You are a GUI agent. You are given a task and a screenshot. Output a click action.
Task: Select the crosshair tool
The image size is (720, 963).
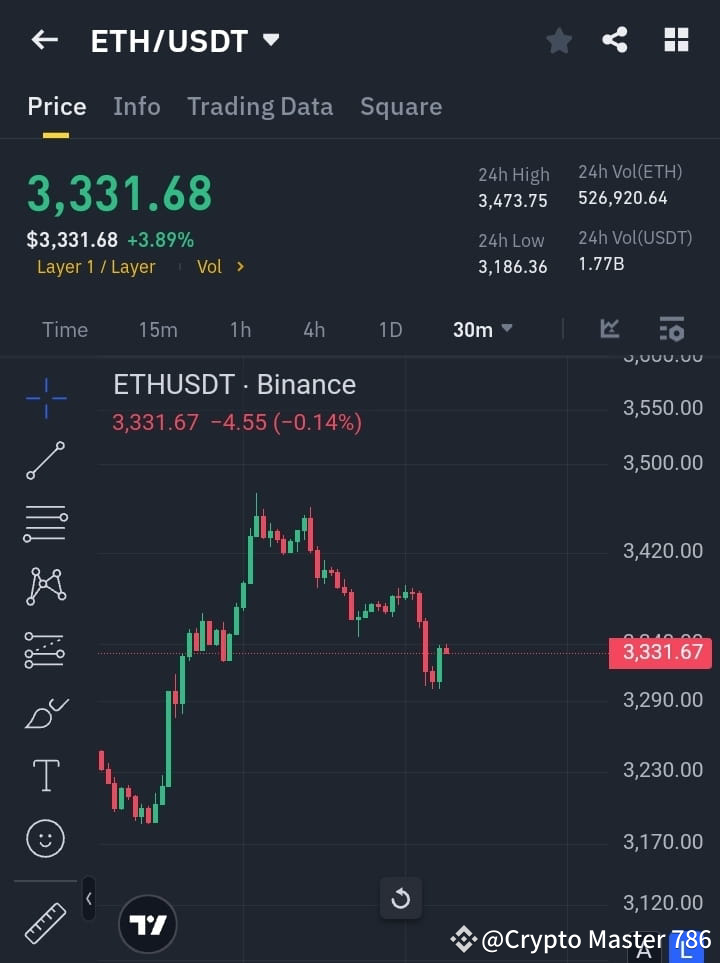coord(45,399)
